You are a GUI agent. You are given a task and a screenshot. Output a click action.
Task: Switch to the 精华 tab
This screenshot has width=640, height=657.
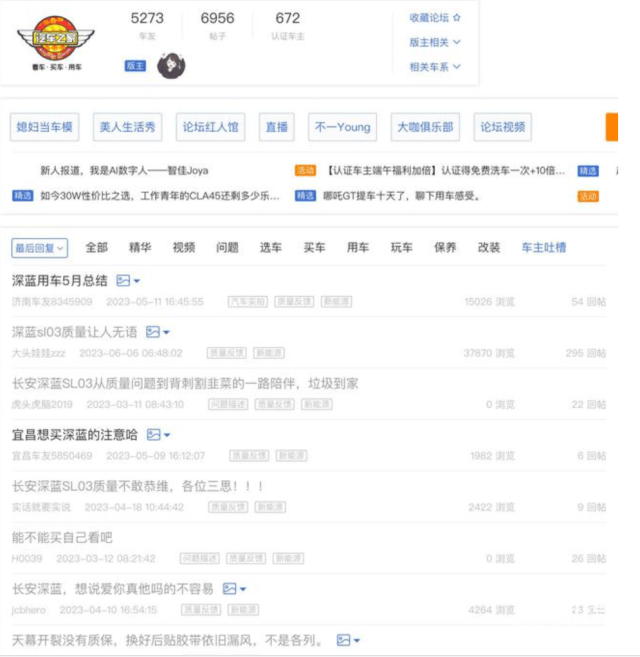[140, 247]
